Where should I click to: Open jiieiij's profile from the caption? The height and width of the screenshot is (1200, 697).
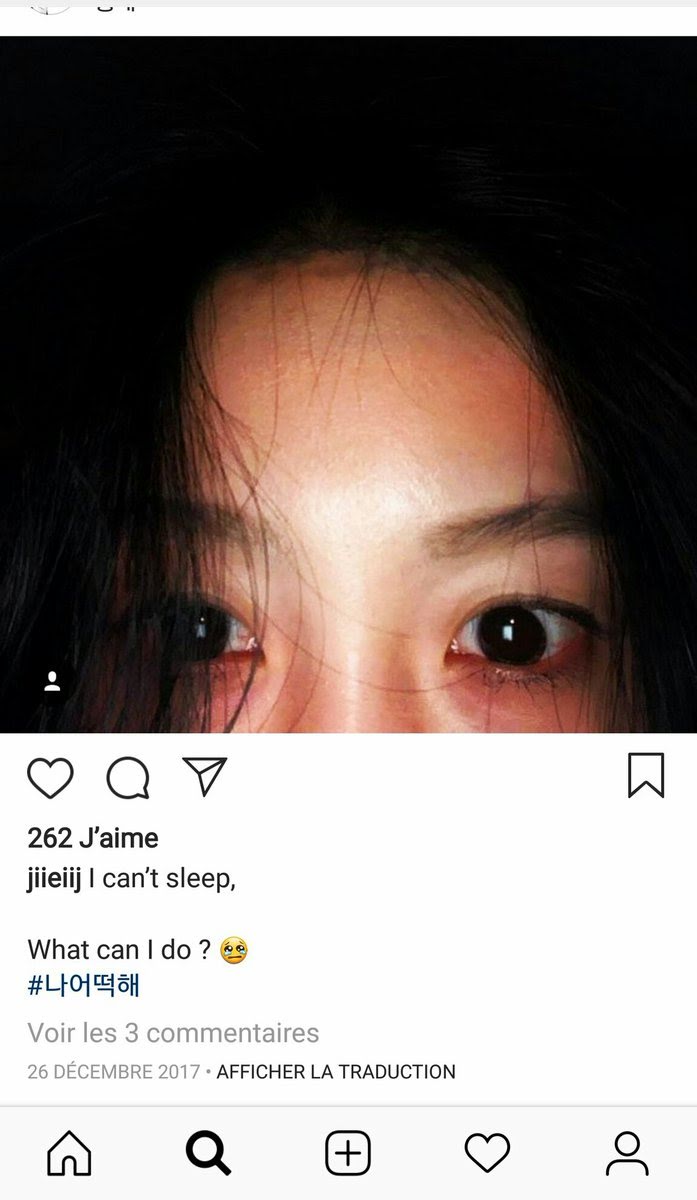tap(54, 880)
